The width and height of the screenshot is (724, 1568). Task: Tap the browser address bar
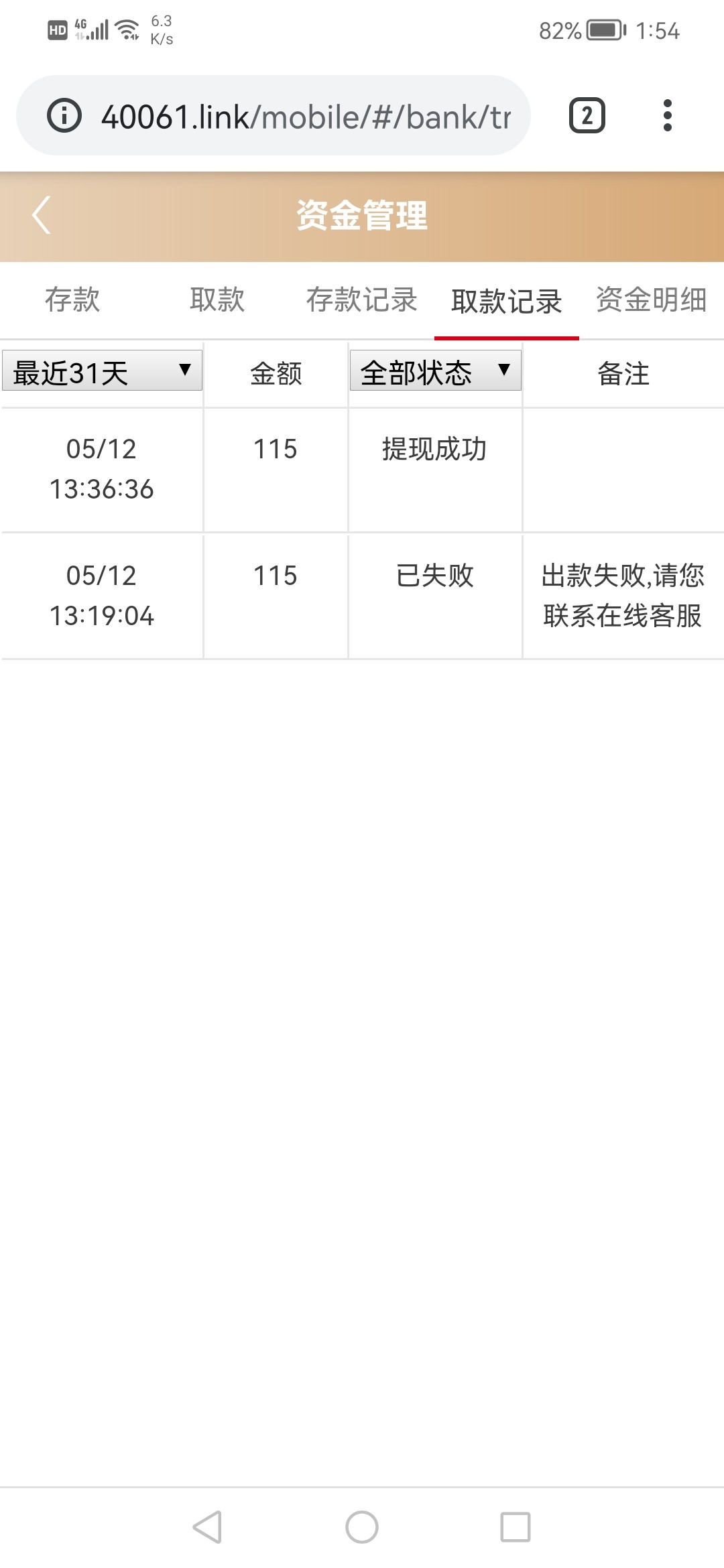(x=306, y=117)
